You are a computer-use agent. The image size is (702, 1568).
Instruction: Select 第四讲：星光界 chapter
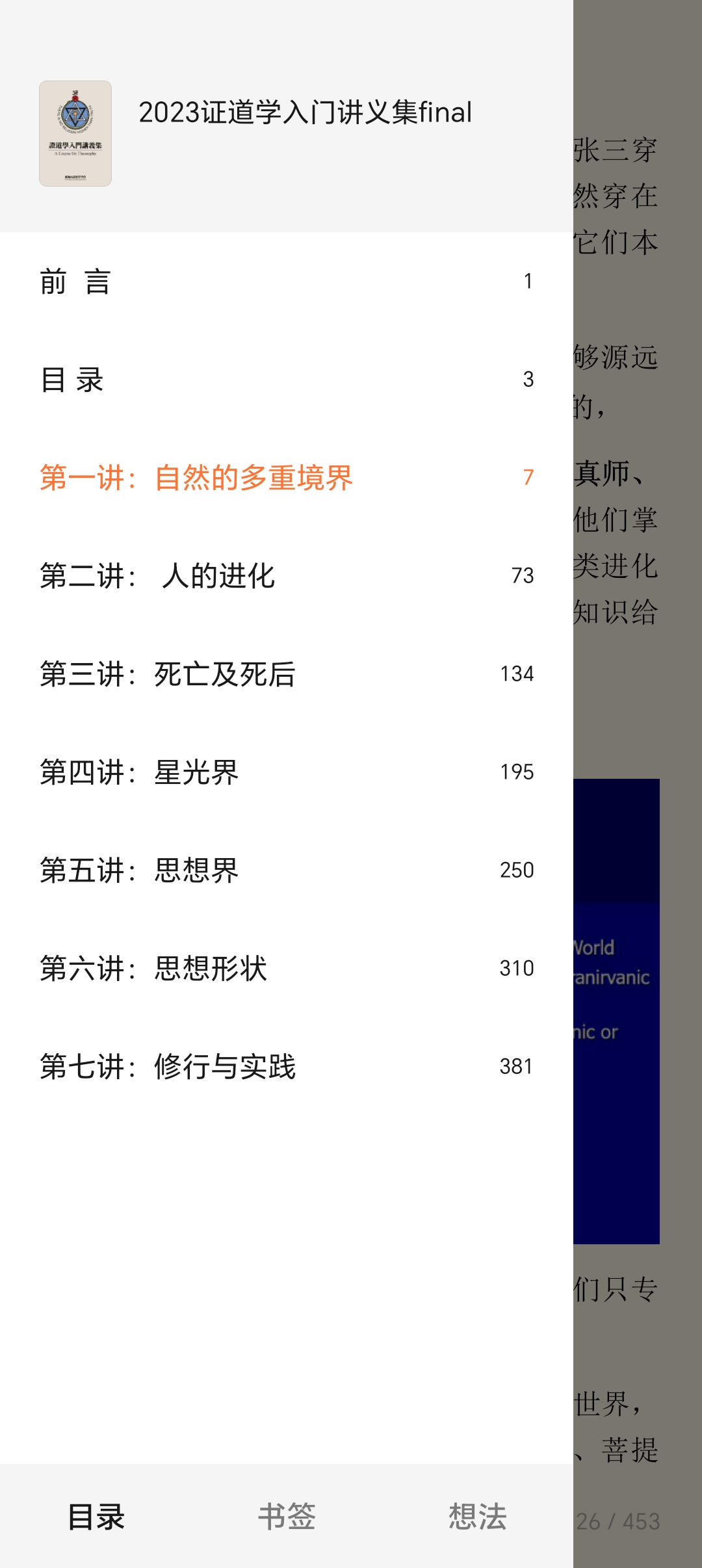tap(286, 772)
